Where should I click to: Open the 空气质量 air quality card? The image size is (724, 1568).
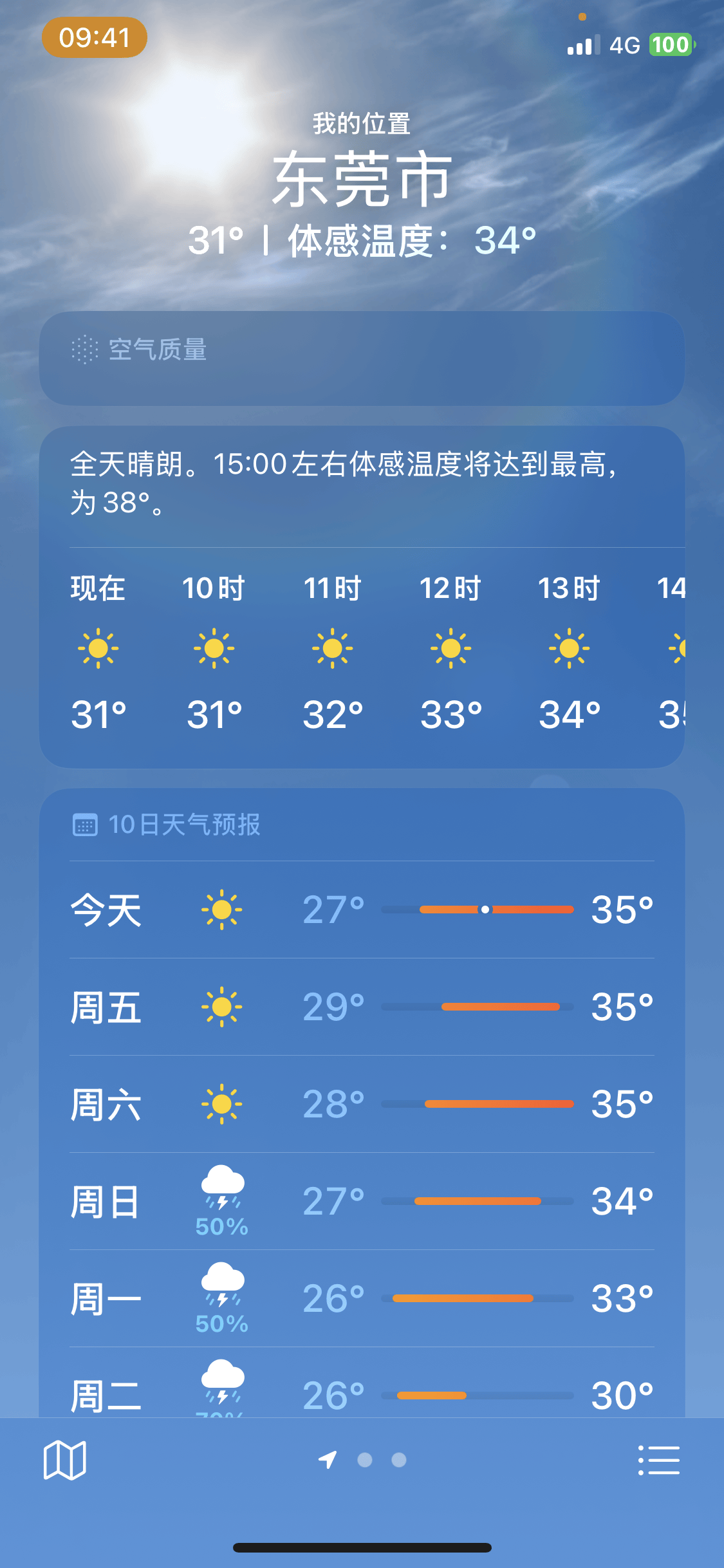(362, 358)
